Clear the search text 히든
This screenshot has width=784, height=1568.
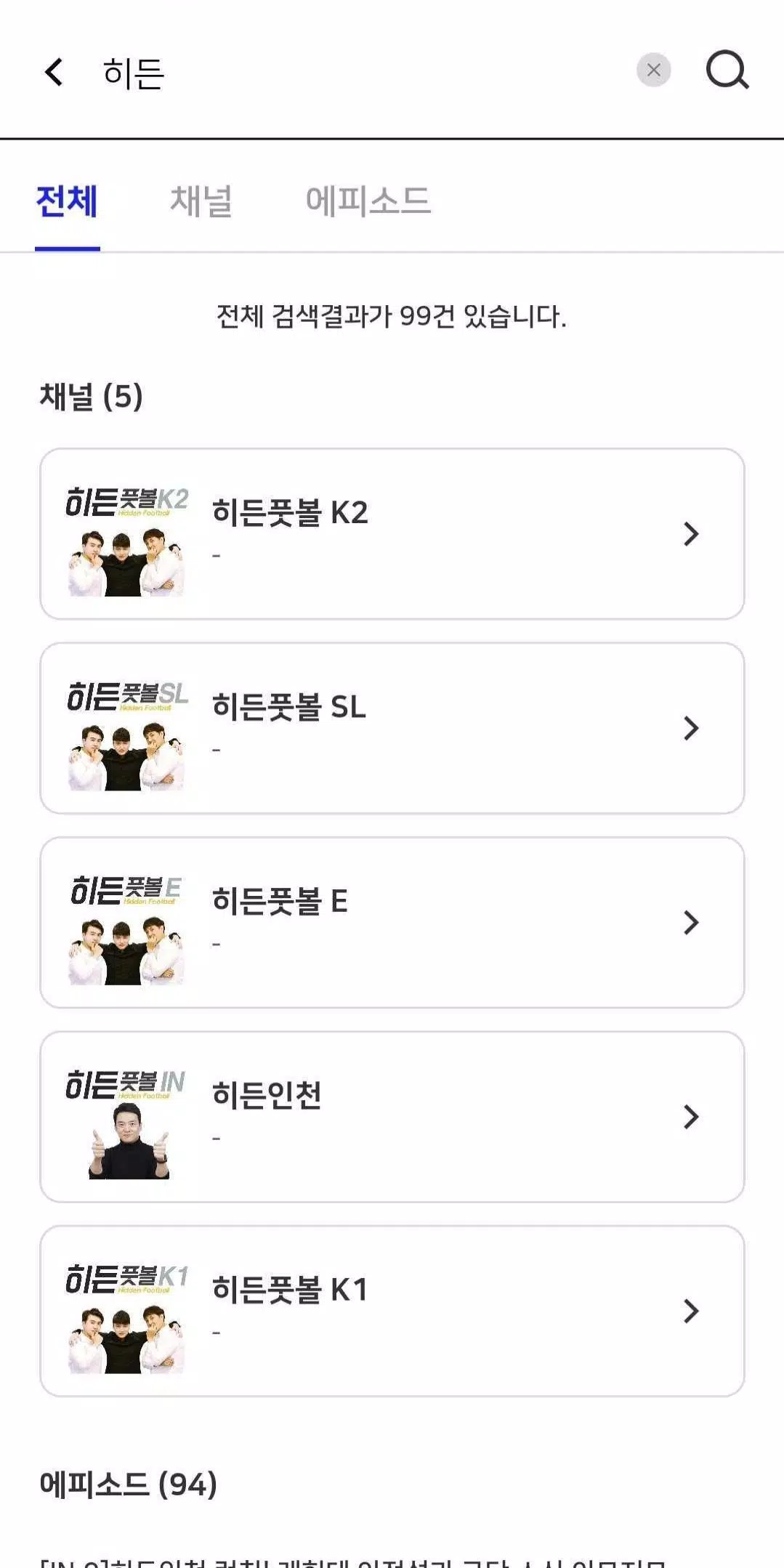coord(653,70)
